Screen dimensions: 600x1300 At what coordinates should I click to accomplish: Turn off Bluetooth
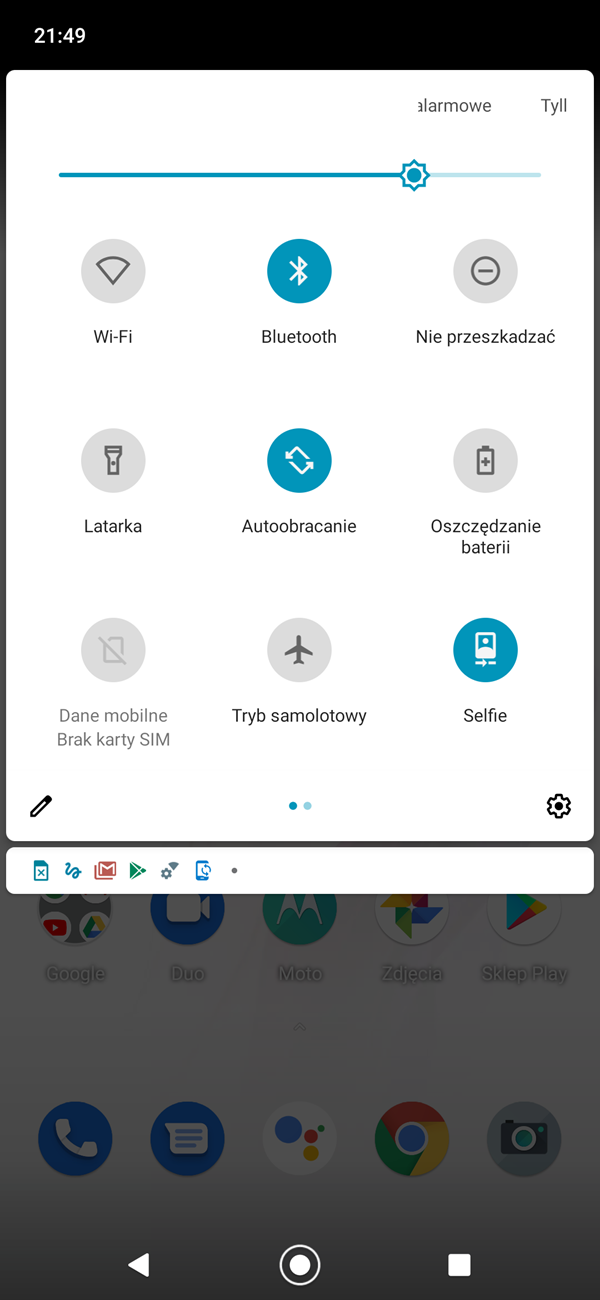coord(299,271)
